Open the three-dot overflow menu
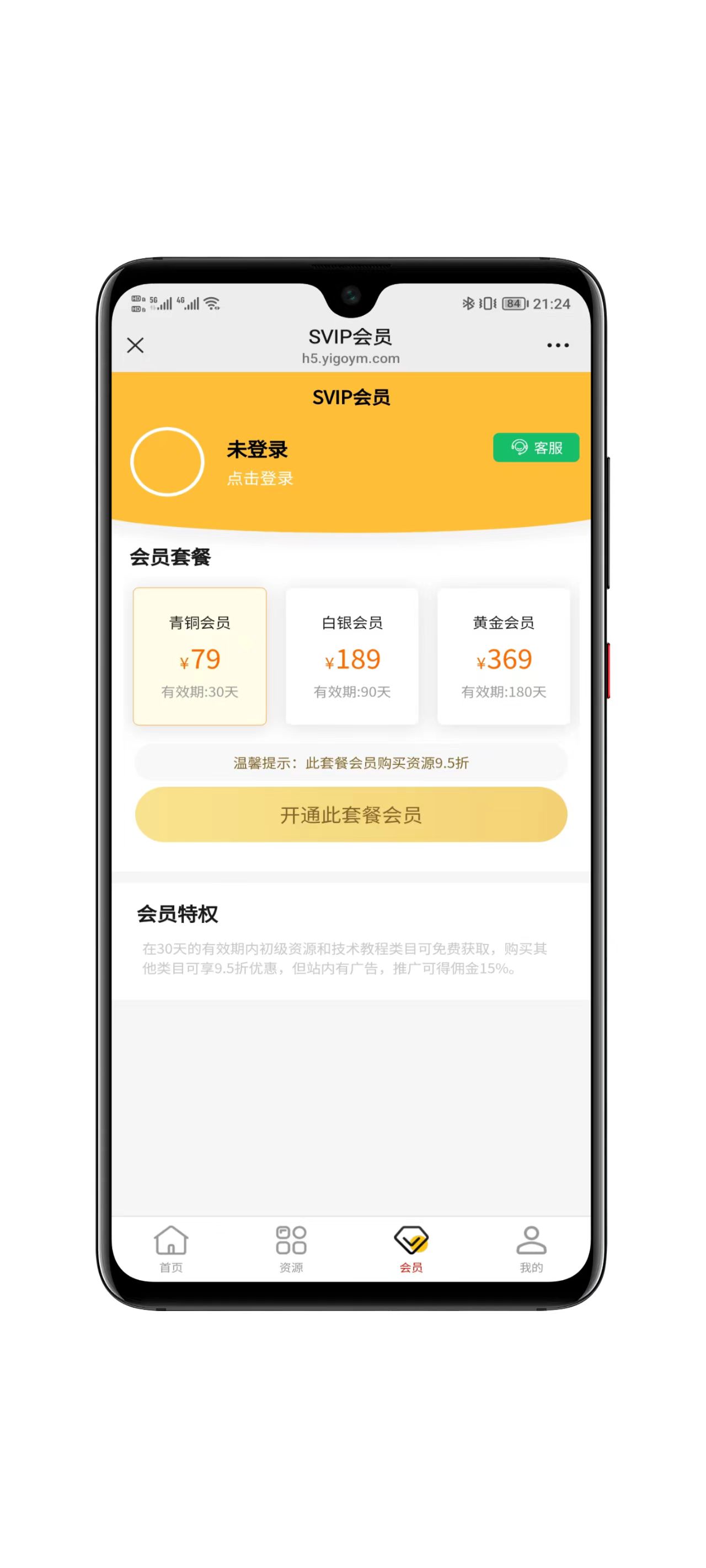The image size is (706, 1568). coord(558,345)
